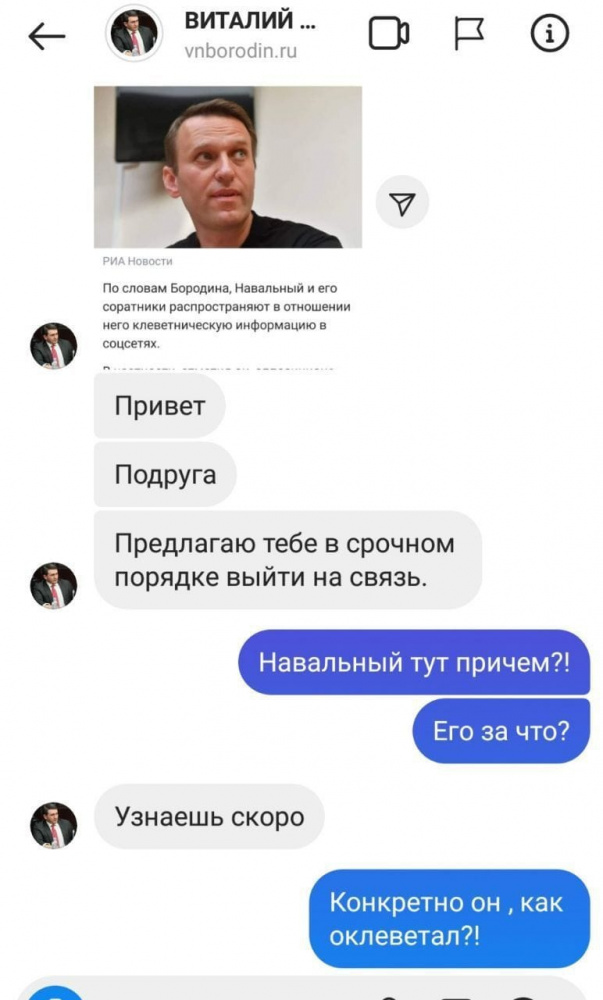Go back with the arrow icon
603x1000 pixels.
click(x=47, y=36)
